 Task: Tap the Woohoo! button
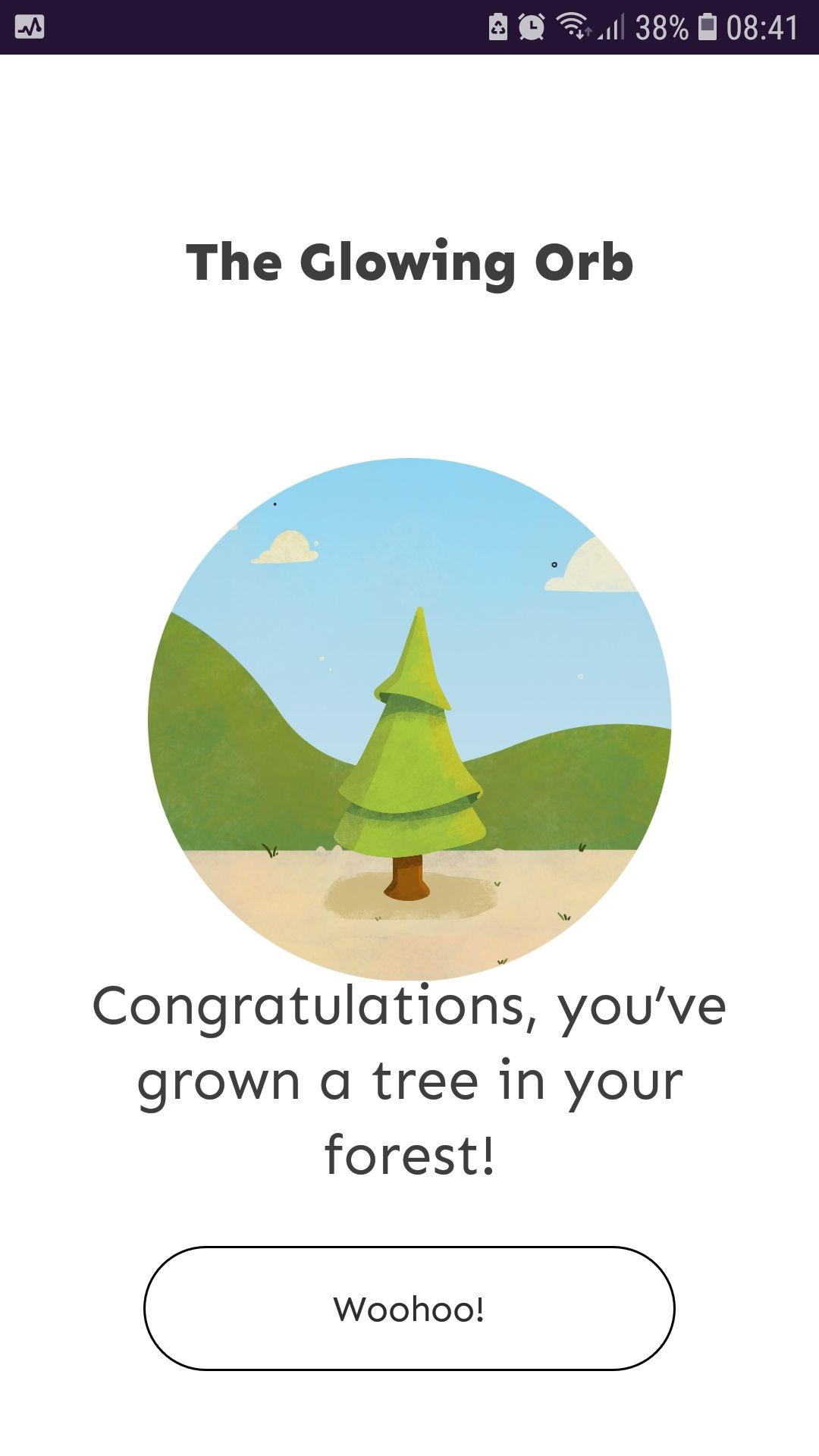[x=409, y=1309]
